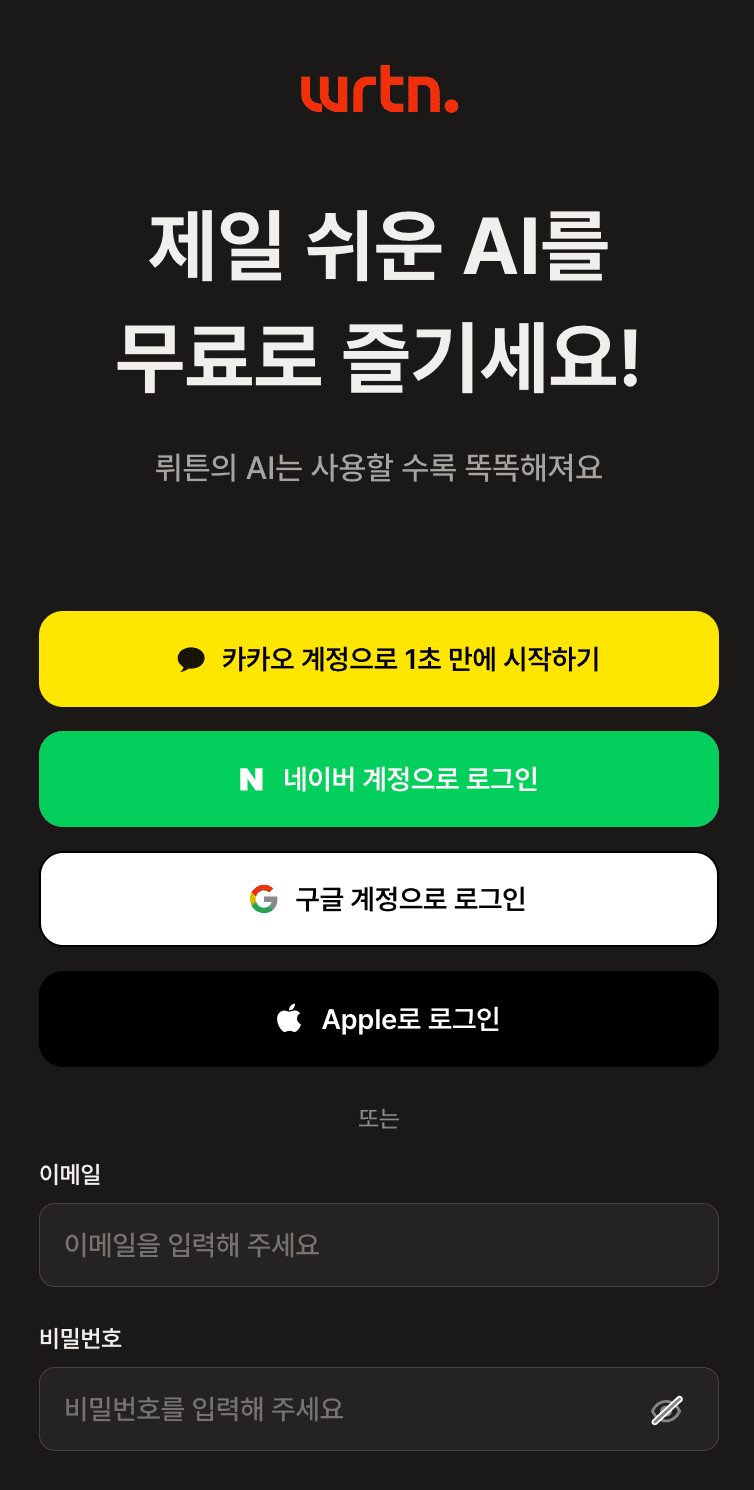Click the 이메일 email input field
754x1490 pixels.
tap(378, 1244)
